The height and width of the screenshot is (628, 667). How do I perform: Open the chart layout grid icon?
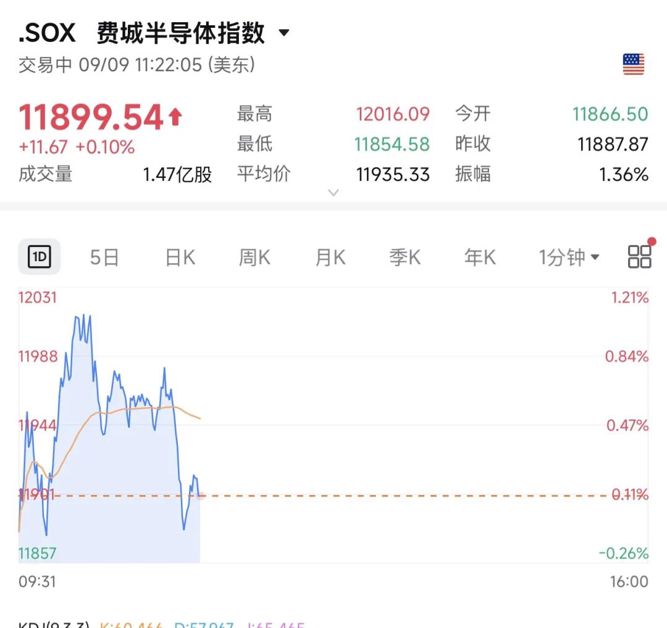[639, 257]
